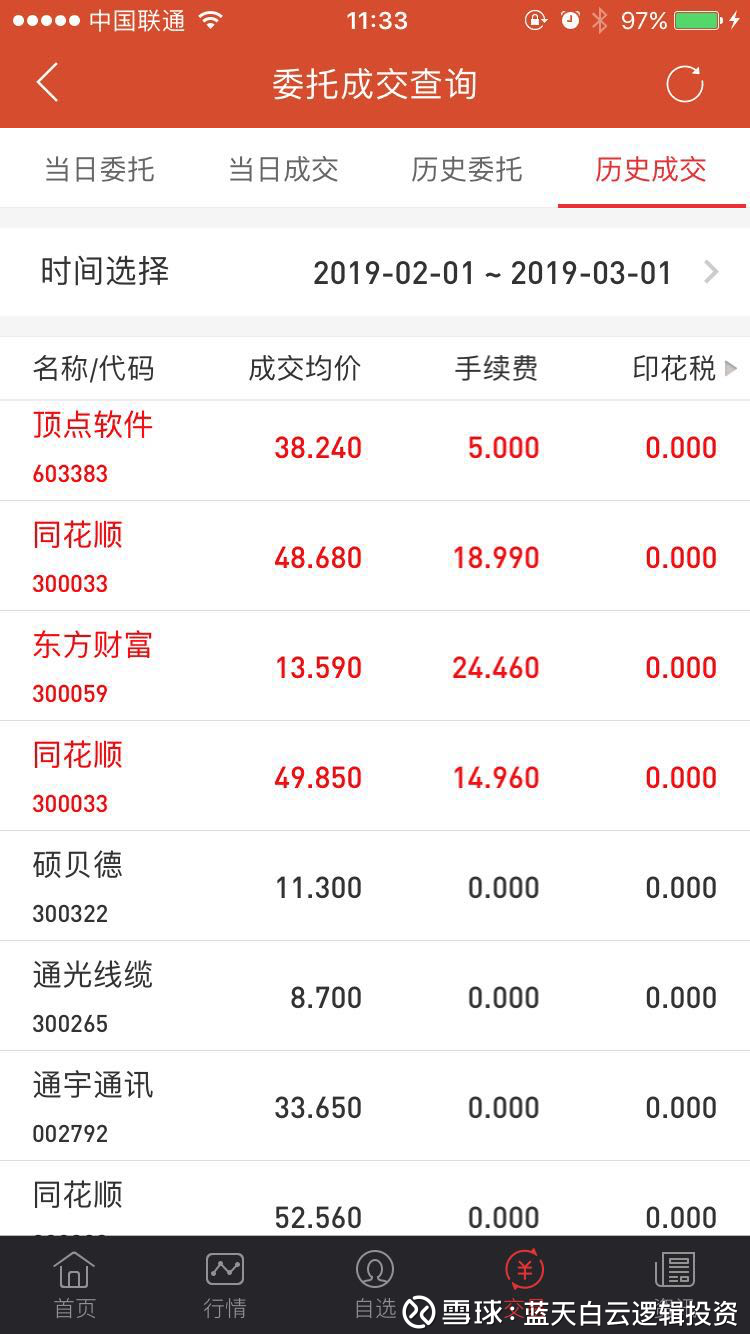
Task: Open the trading tab with the yen icon
Action: point(524,1274)
